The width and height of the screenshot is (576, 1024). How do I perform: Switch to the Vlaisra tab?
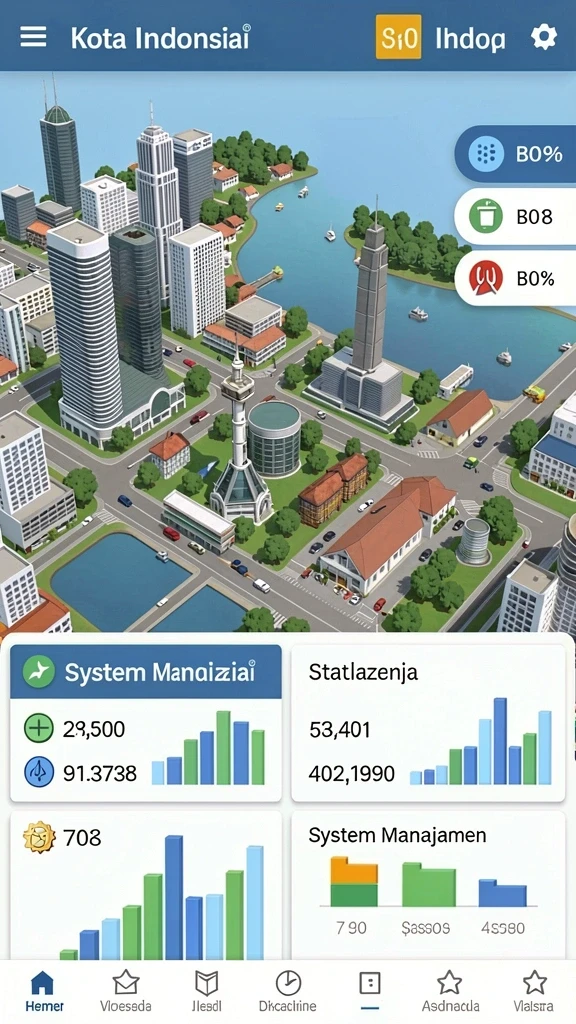534,991
